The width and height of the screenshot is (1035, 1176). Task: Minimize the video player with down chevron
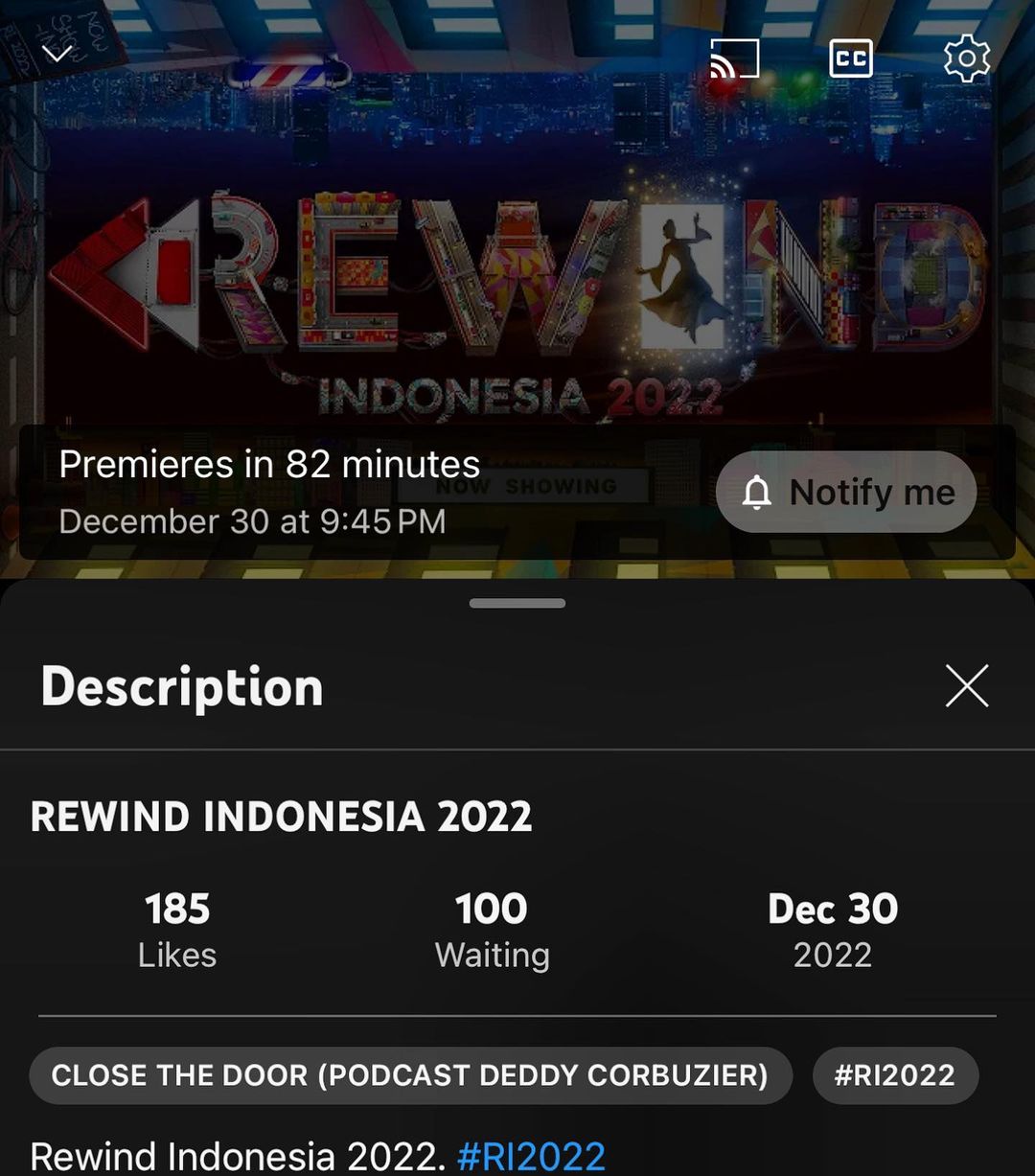pos(57,54)
